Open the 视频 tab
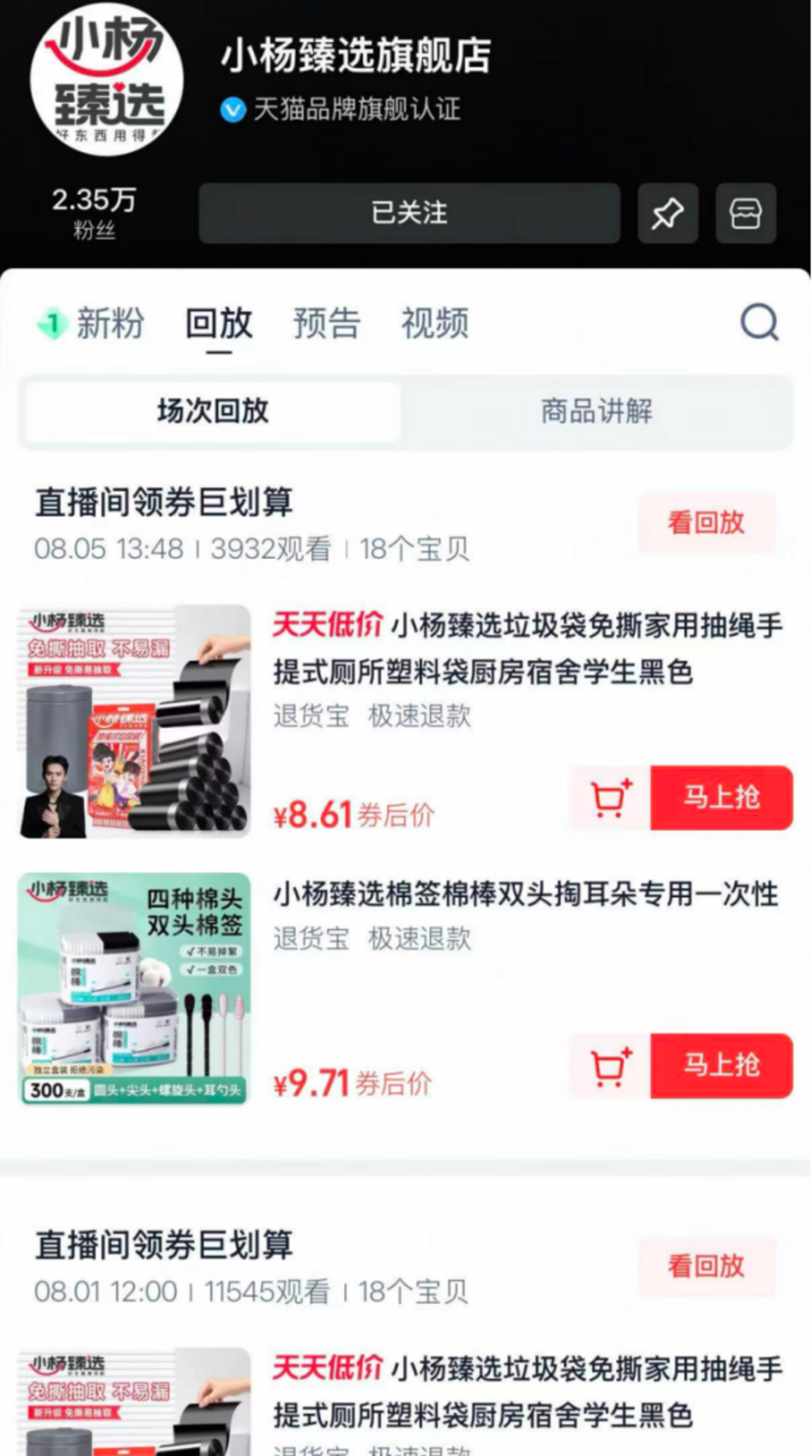This screenshot has height=1456, width=812. [x=435, y=323]
